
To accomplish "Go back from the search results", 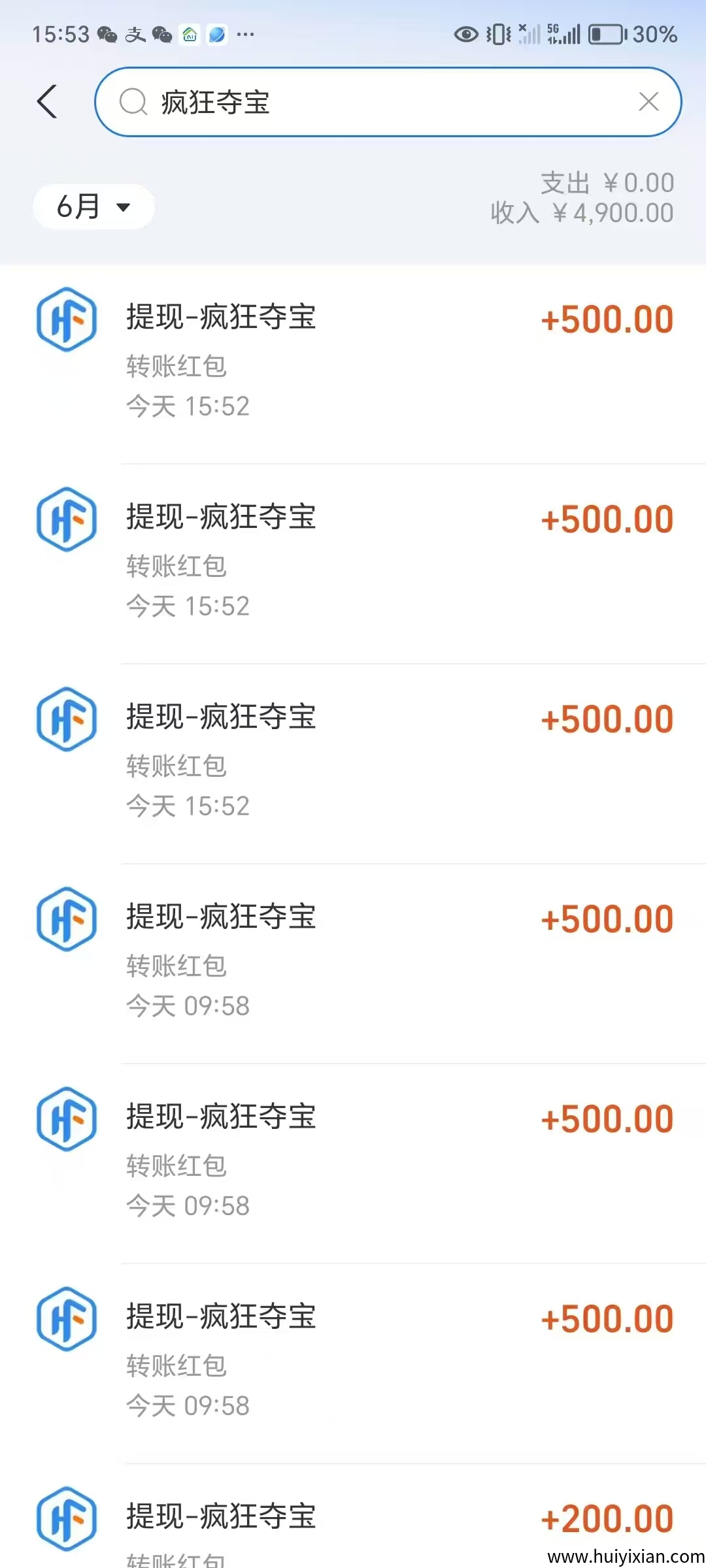I will pyautogui.click(x=47, y=102).
